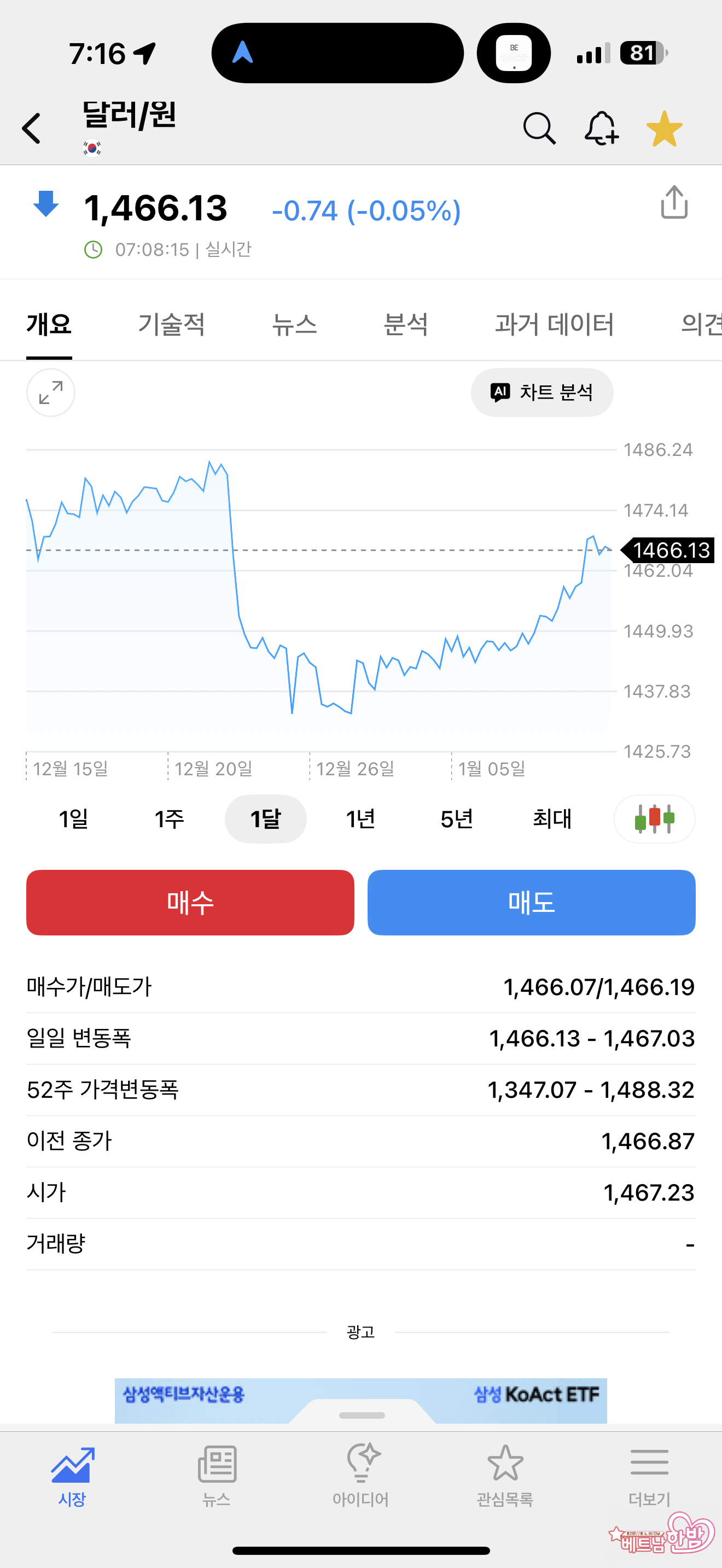Add a price alert with bell icon

coord(601,128)
